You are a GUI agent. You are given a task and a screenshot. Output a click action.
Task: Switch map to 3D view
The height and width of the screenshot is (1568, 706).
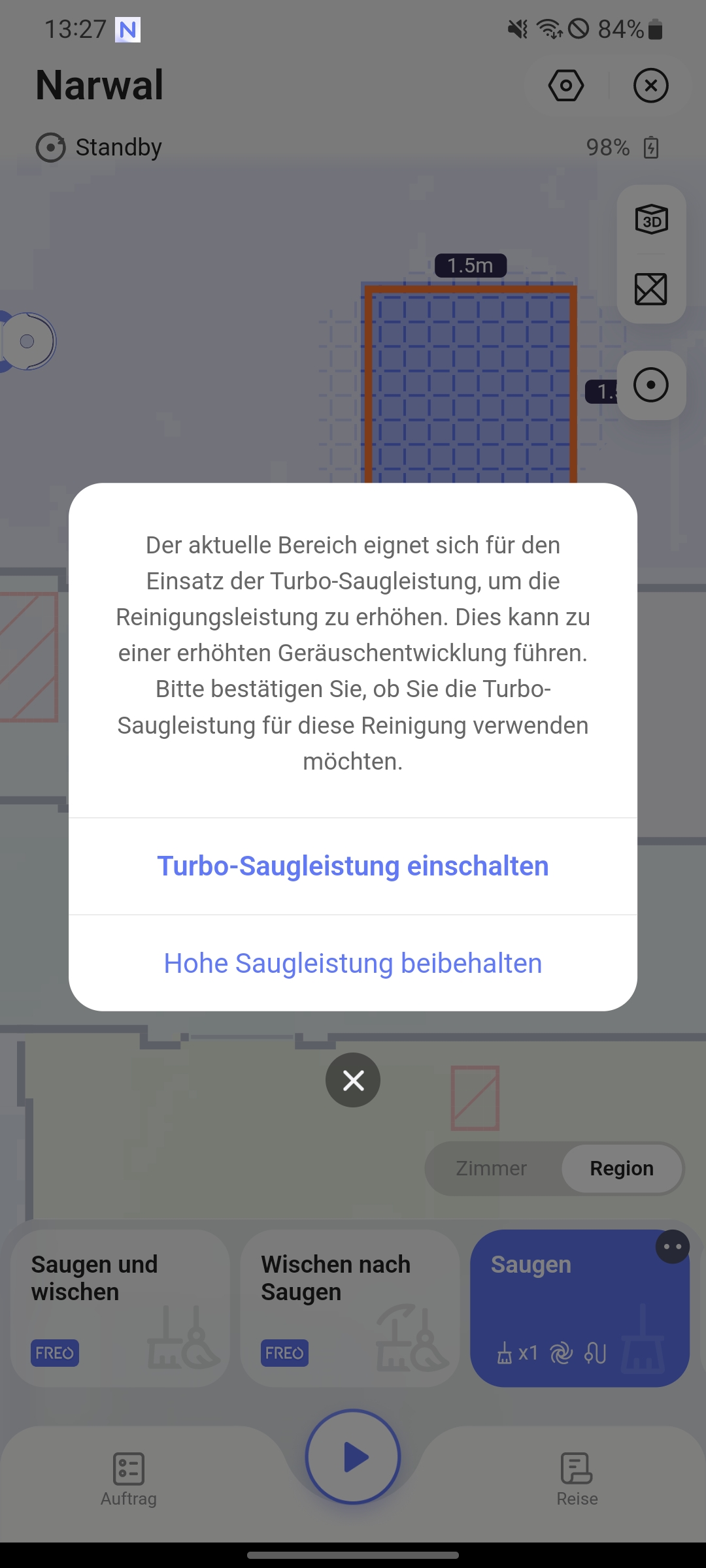pyautogui.click(x=651, y=220)
